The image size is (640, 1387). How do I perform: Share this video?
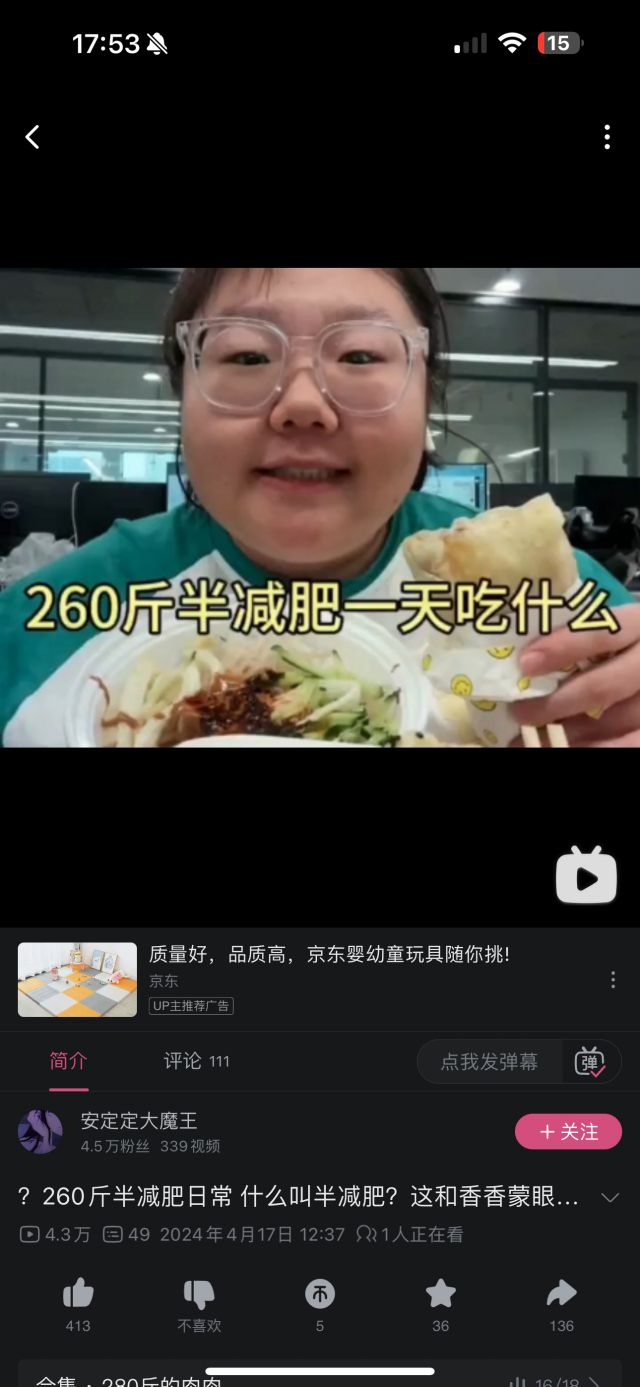562,1294
